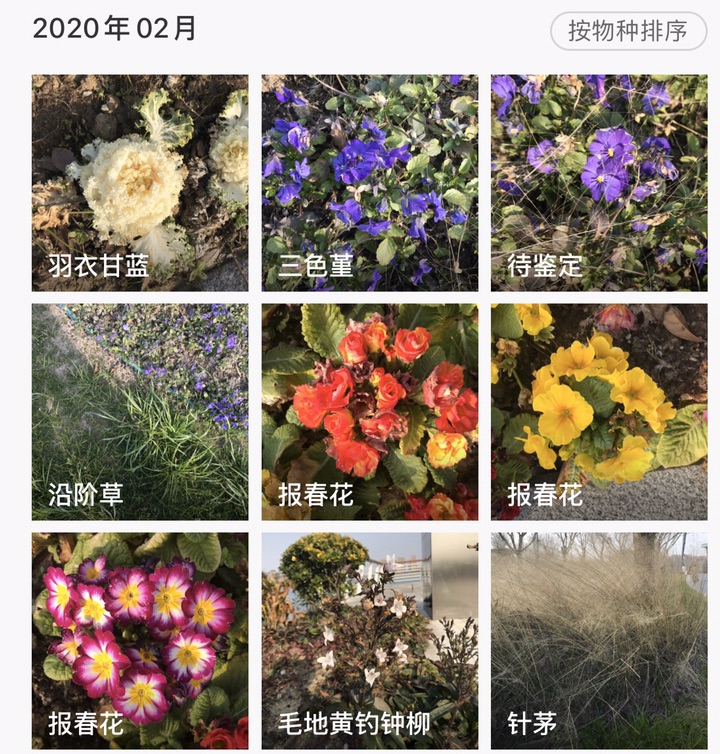Screen dimensions: 720x754
Task: Open the orange-red 报春花 photo
Action: point(369,412)
